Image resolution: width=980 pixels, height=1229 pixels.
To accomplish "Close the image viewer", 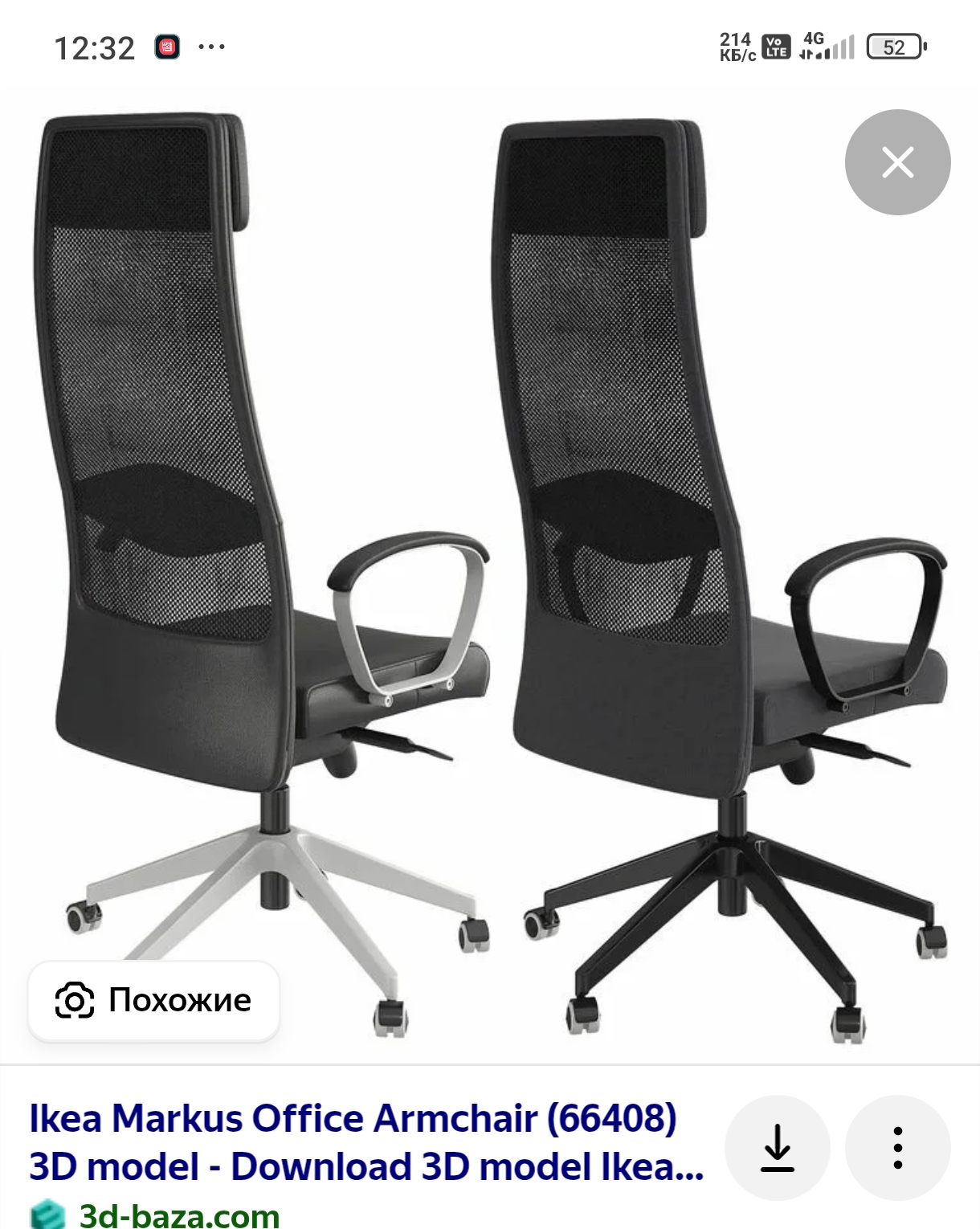I will pos(897,162).
